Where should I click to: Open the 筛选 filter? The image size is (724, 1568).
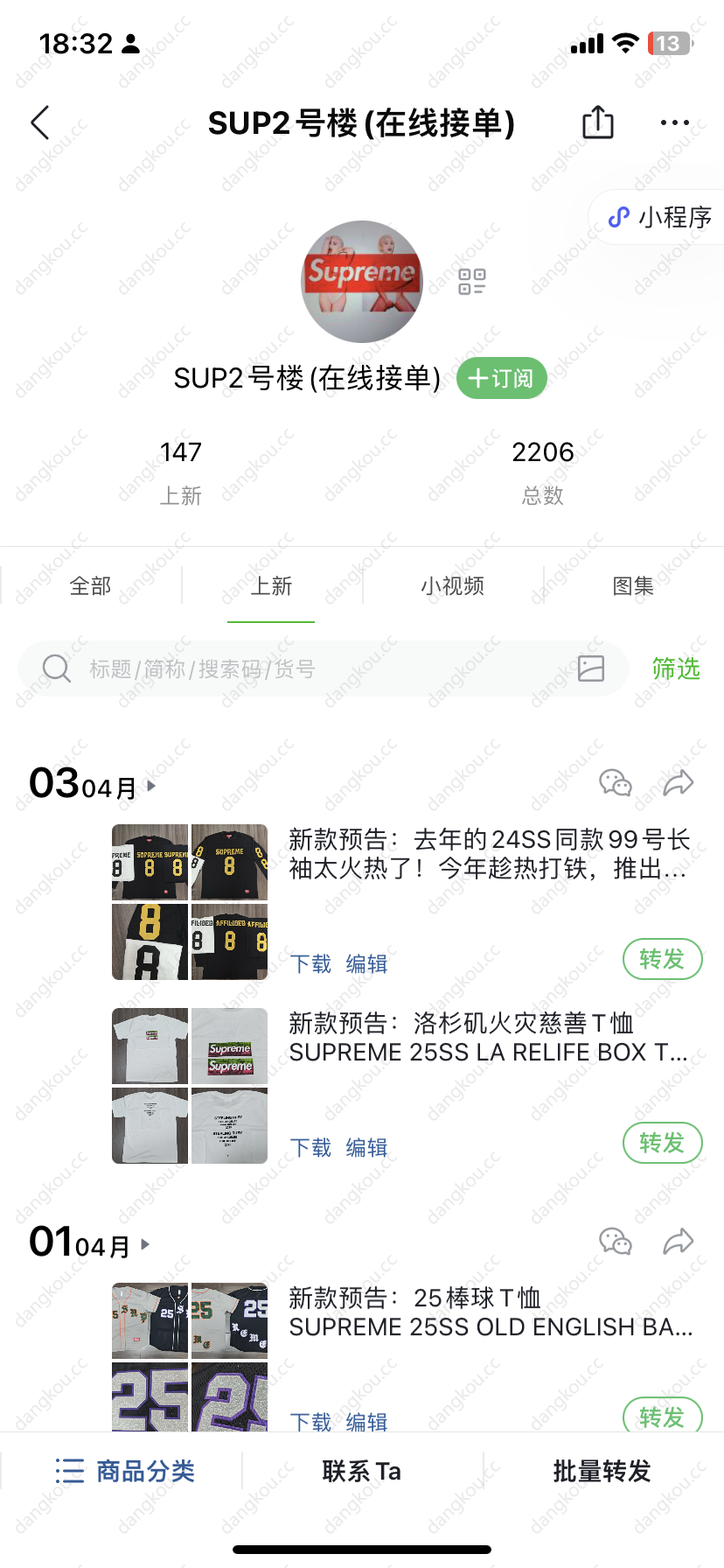tap(676, 668)
